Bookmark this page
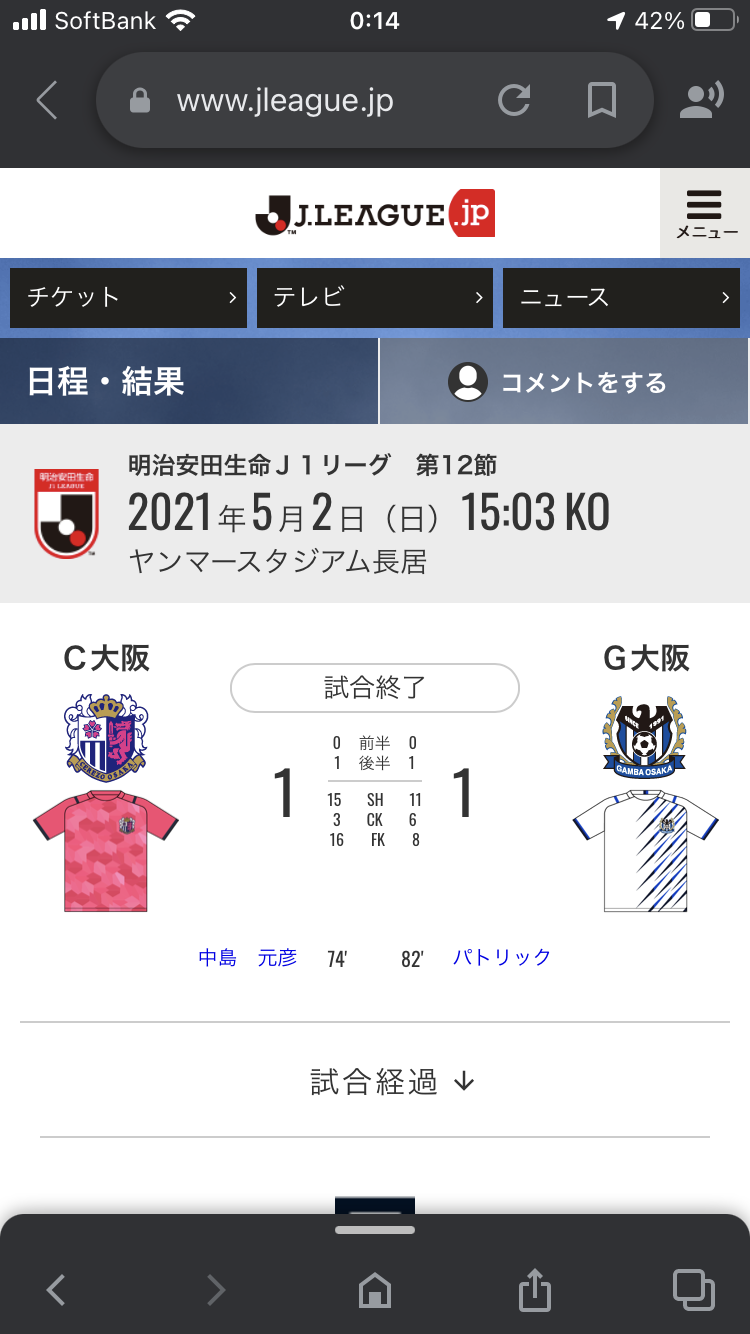 point(601,100)
